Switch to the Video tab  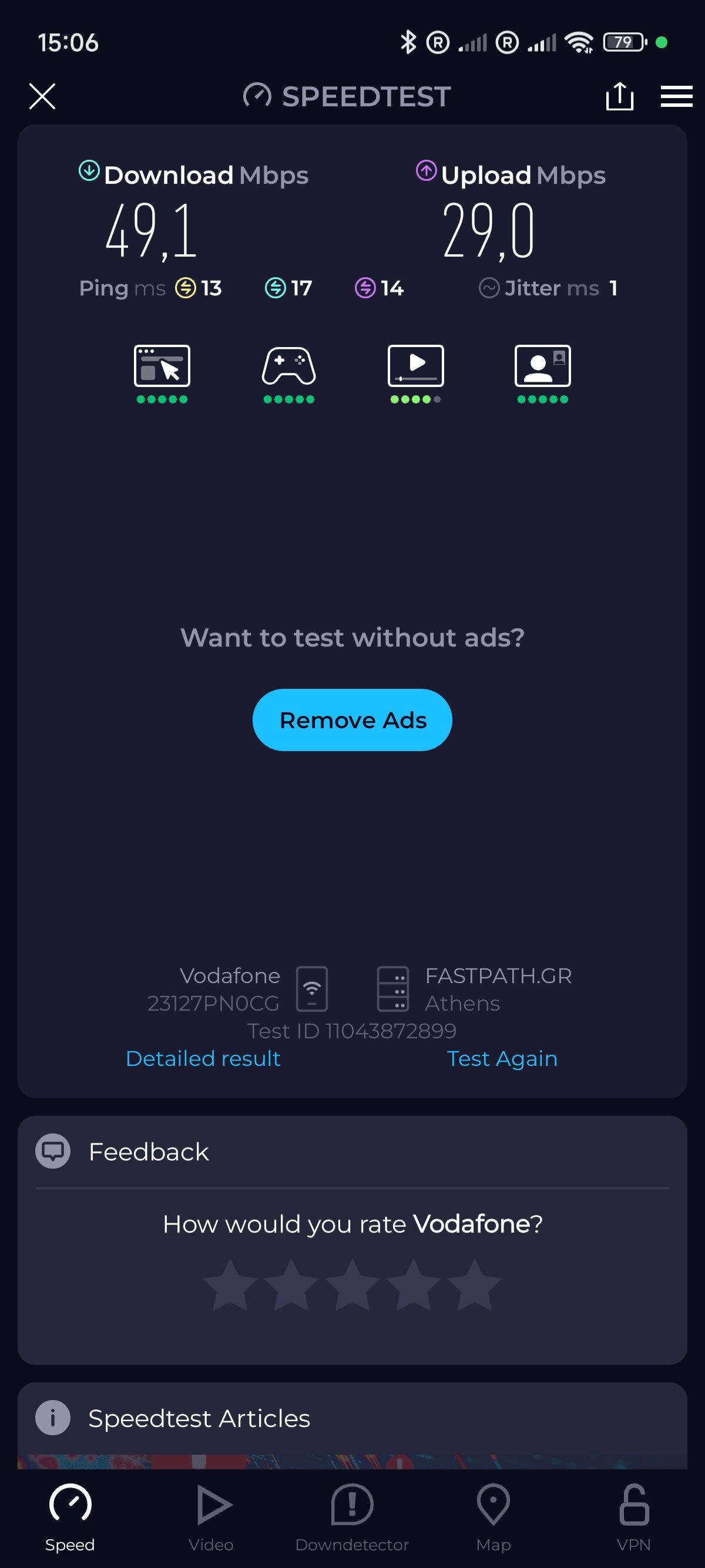coord(211,1517)
